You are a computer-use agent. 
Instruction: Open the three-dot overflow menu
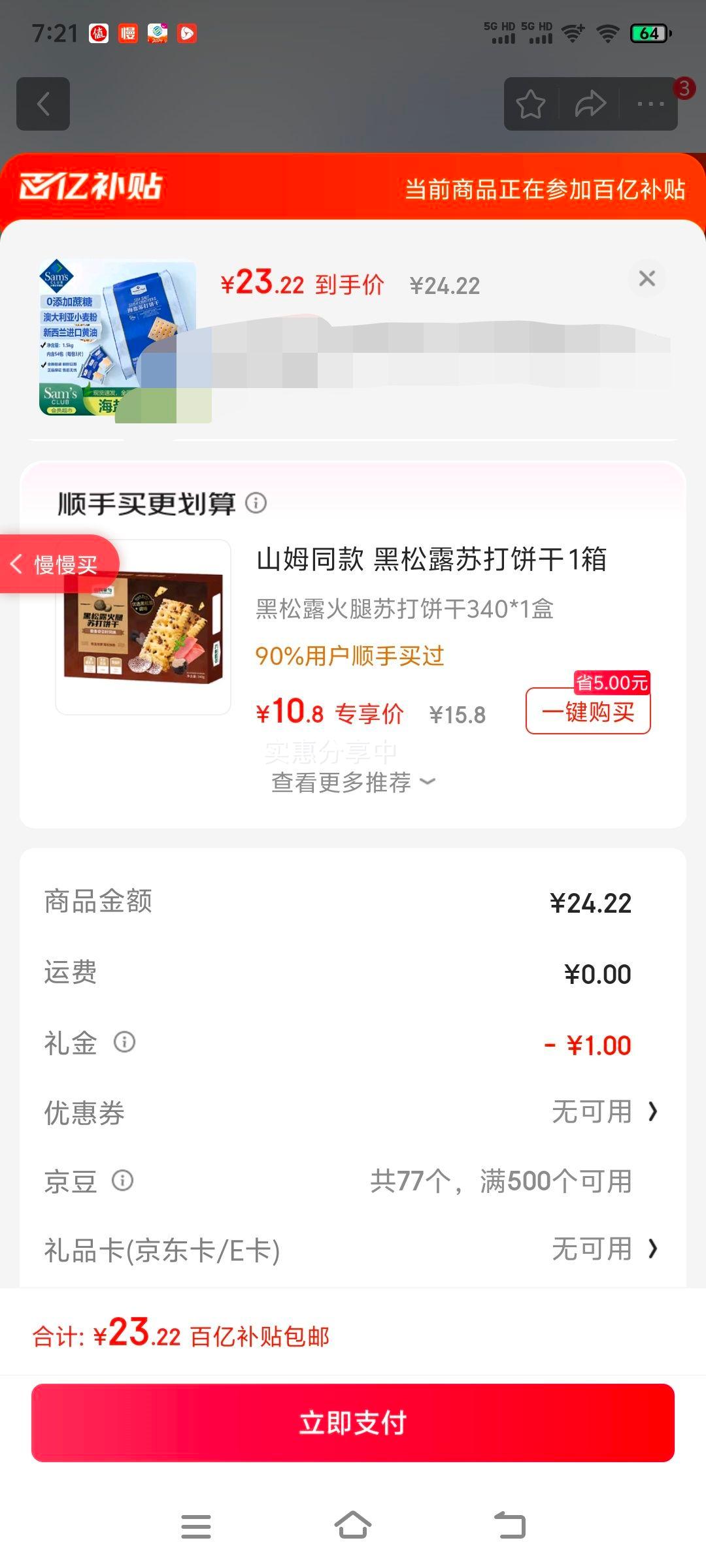coord(650,105)
